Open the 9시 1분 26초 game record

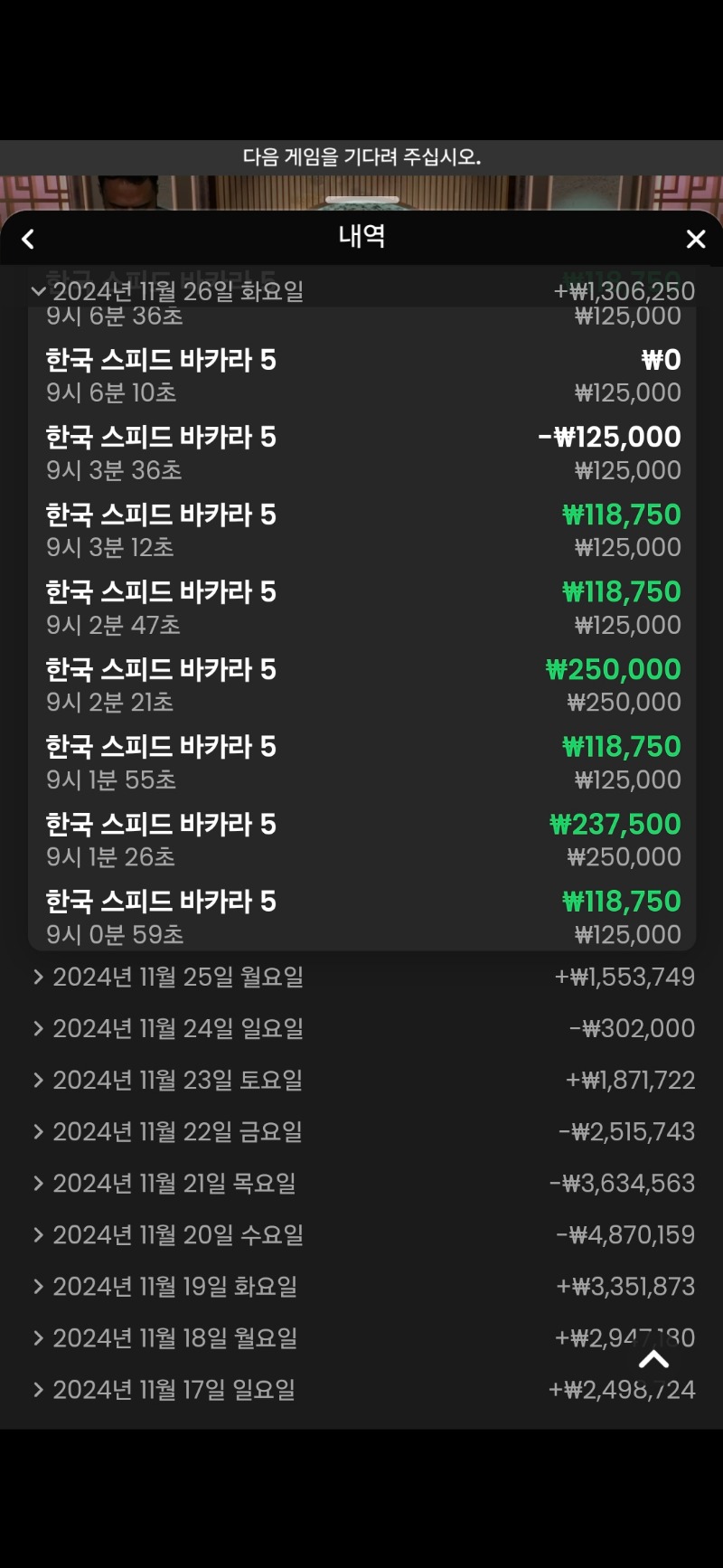(x=361, y=839)
